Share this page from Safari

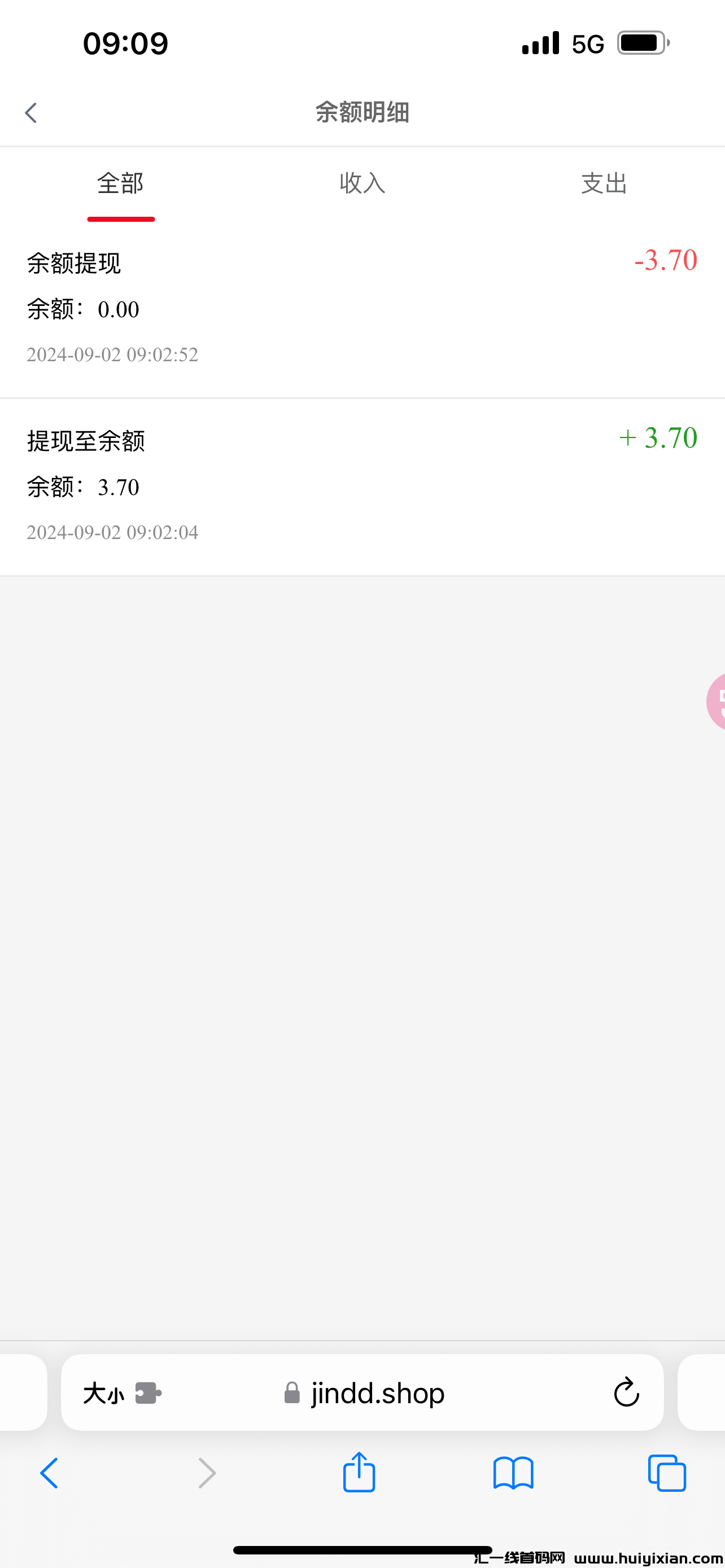(359, 1473)
